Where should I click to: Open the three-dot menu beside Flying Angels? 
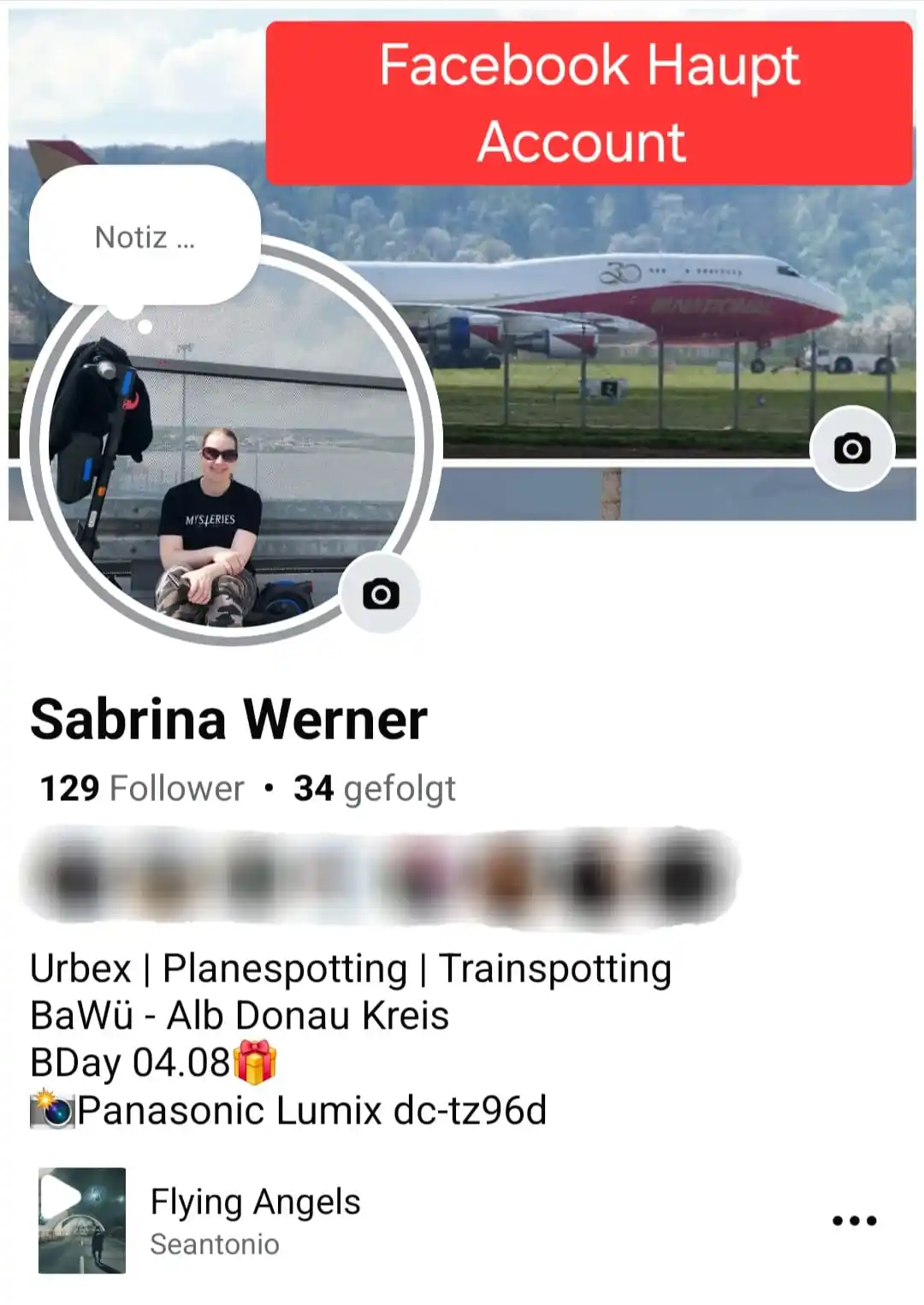854,1220
